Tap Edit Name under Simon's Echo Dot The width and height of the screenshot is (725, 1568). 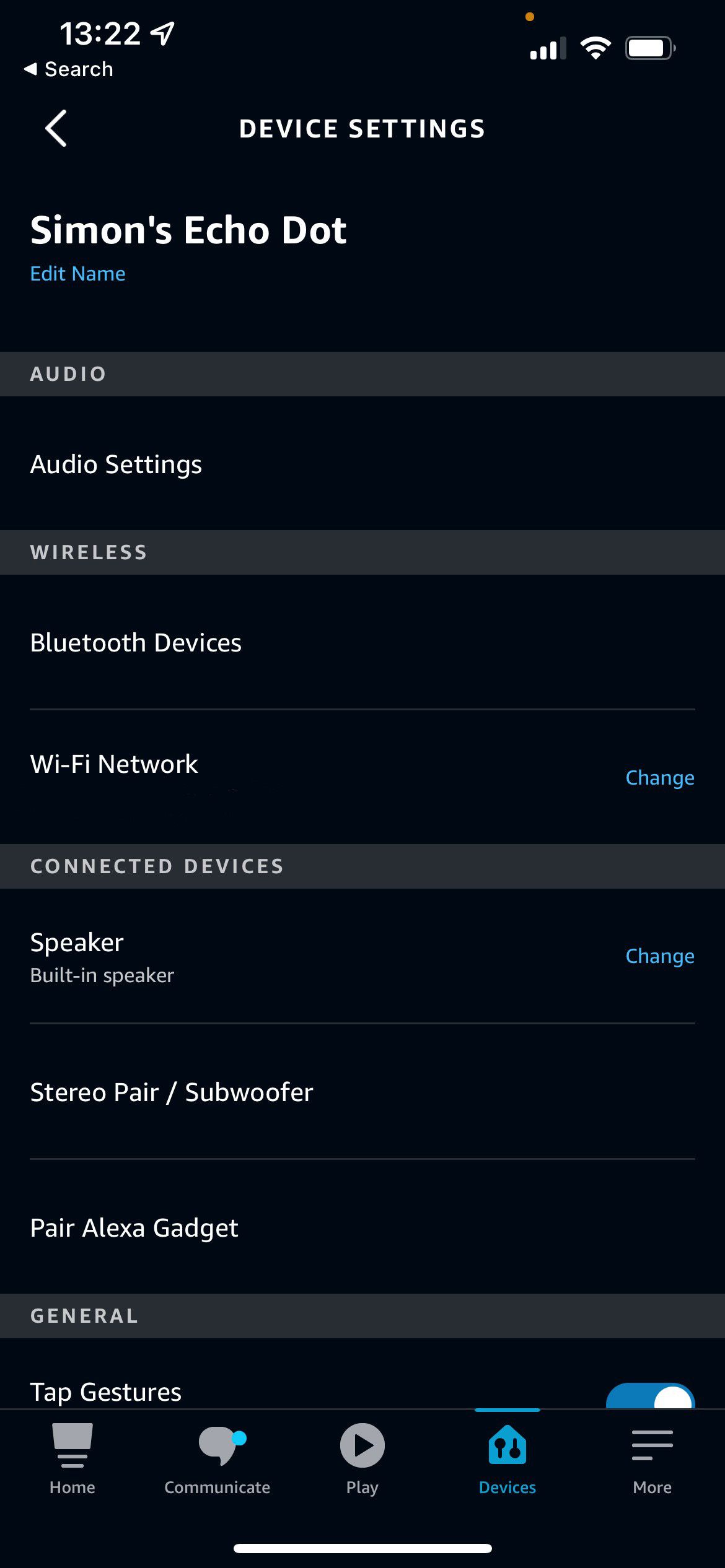pyautogui.click(x=77, y=273)
